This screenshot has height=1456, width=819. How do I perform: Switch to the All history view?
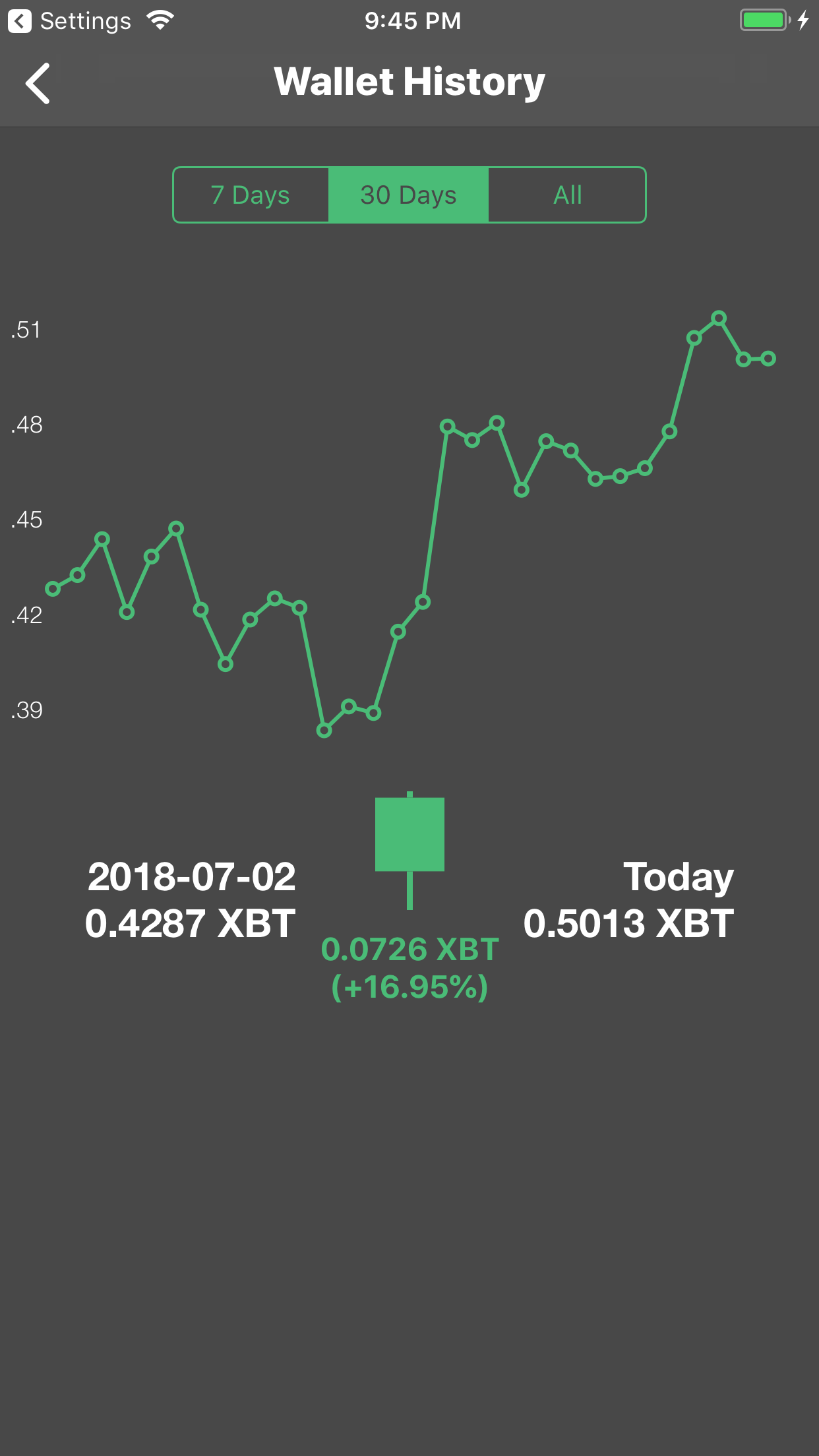click(x=566, y=195)
